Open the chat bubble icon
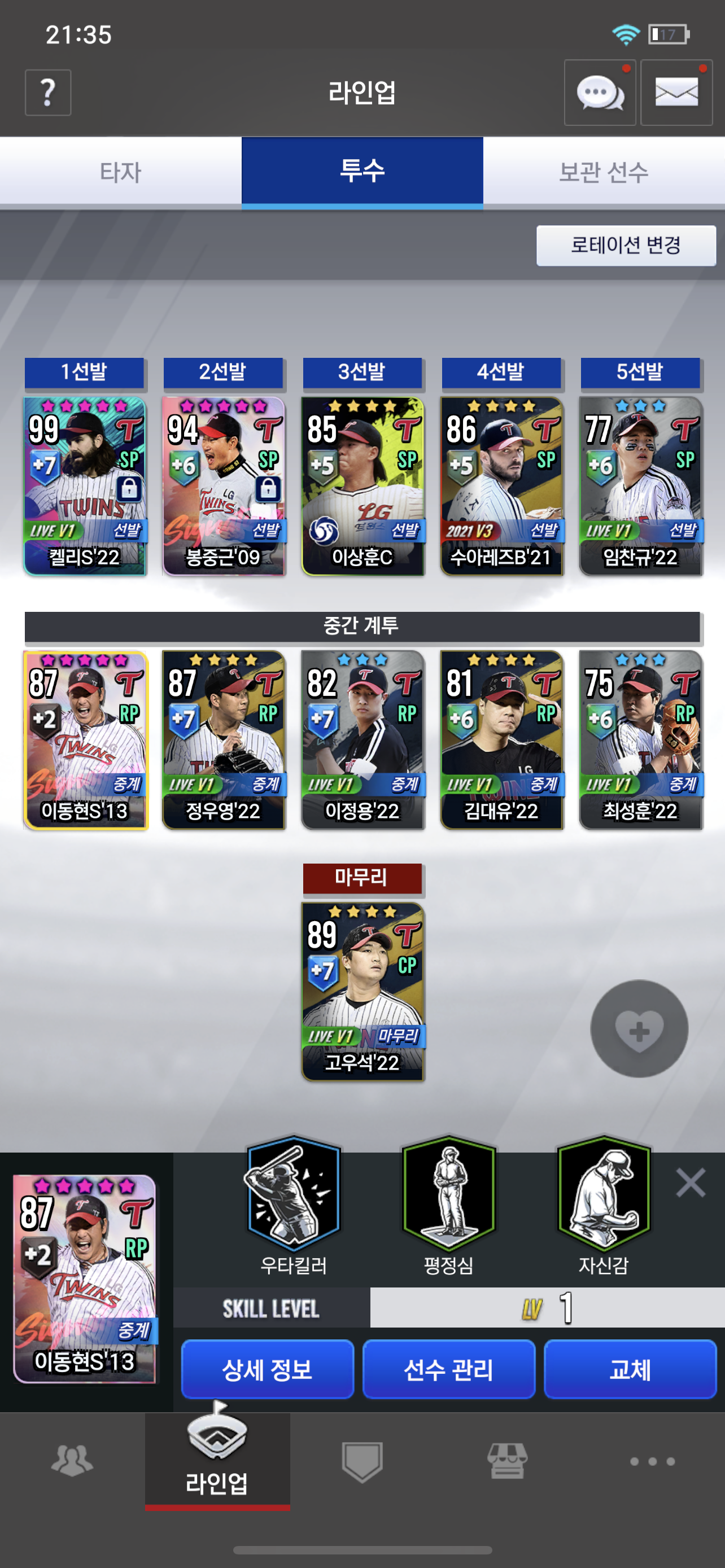This screenshot has width=725, height=1568. (x=600, y=93)
